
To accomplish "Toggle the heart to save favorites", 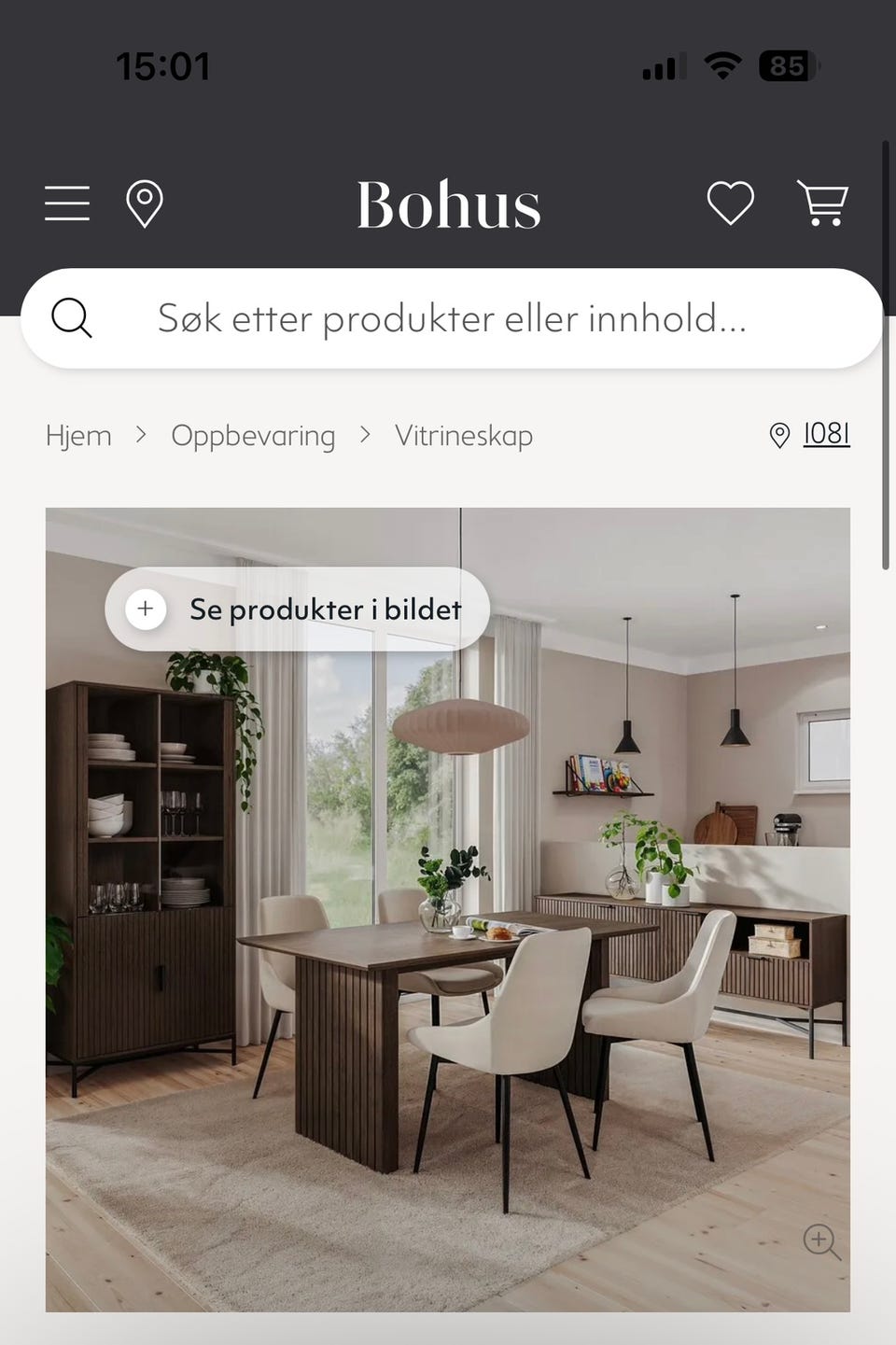I will 732,203.
